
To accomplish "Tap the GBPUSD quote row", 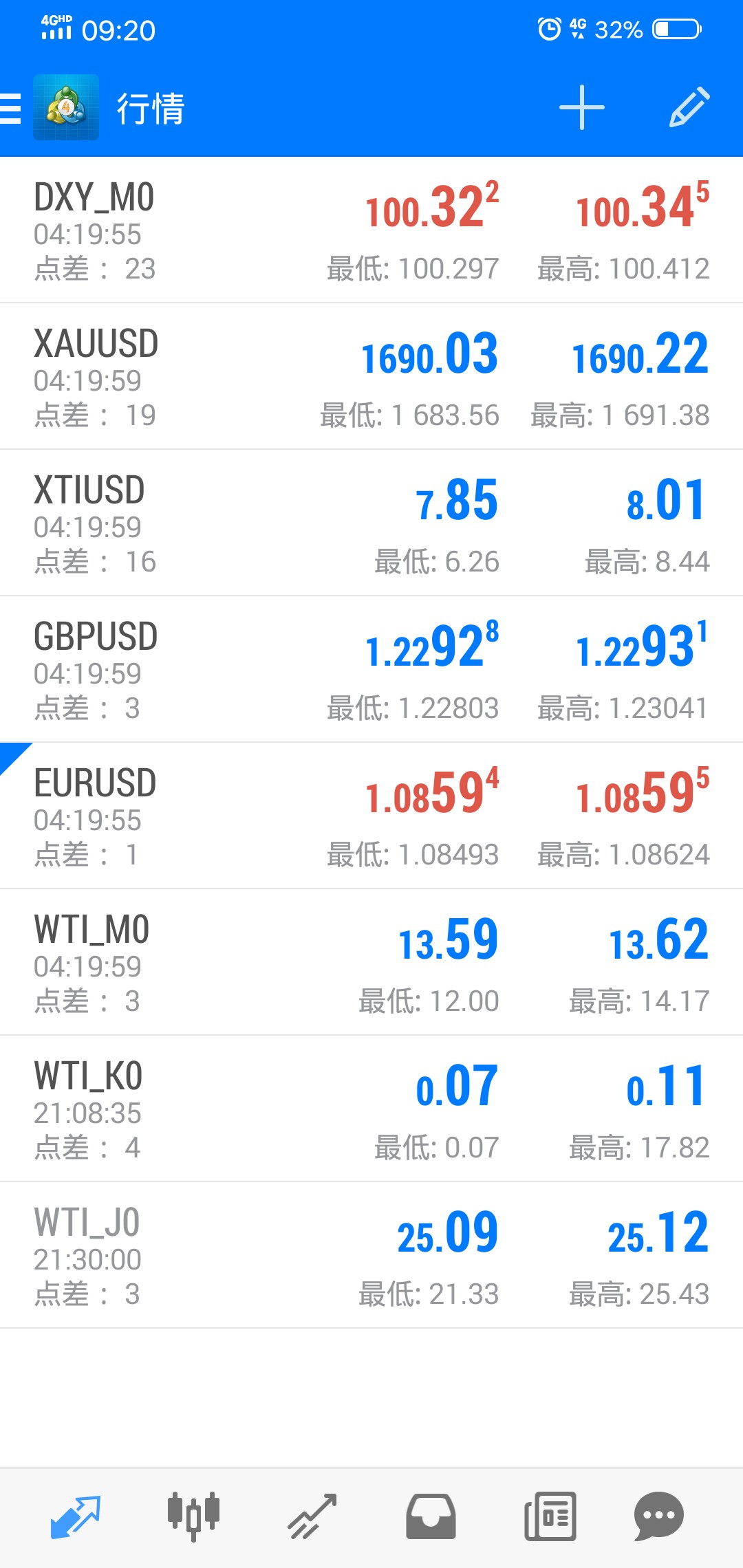I will coord(371,670).
